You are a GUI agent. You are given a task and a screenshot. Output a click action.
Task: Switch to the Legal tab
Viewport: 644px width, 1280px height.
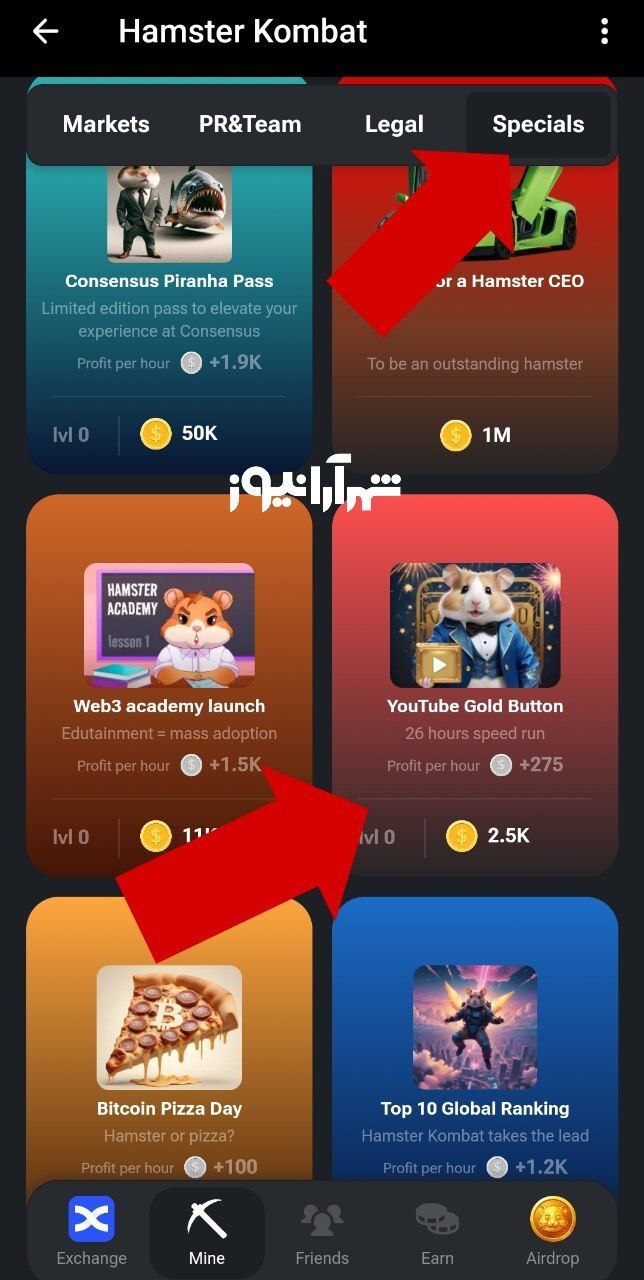point(394,125)
